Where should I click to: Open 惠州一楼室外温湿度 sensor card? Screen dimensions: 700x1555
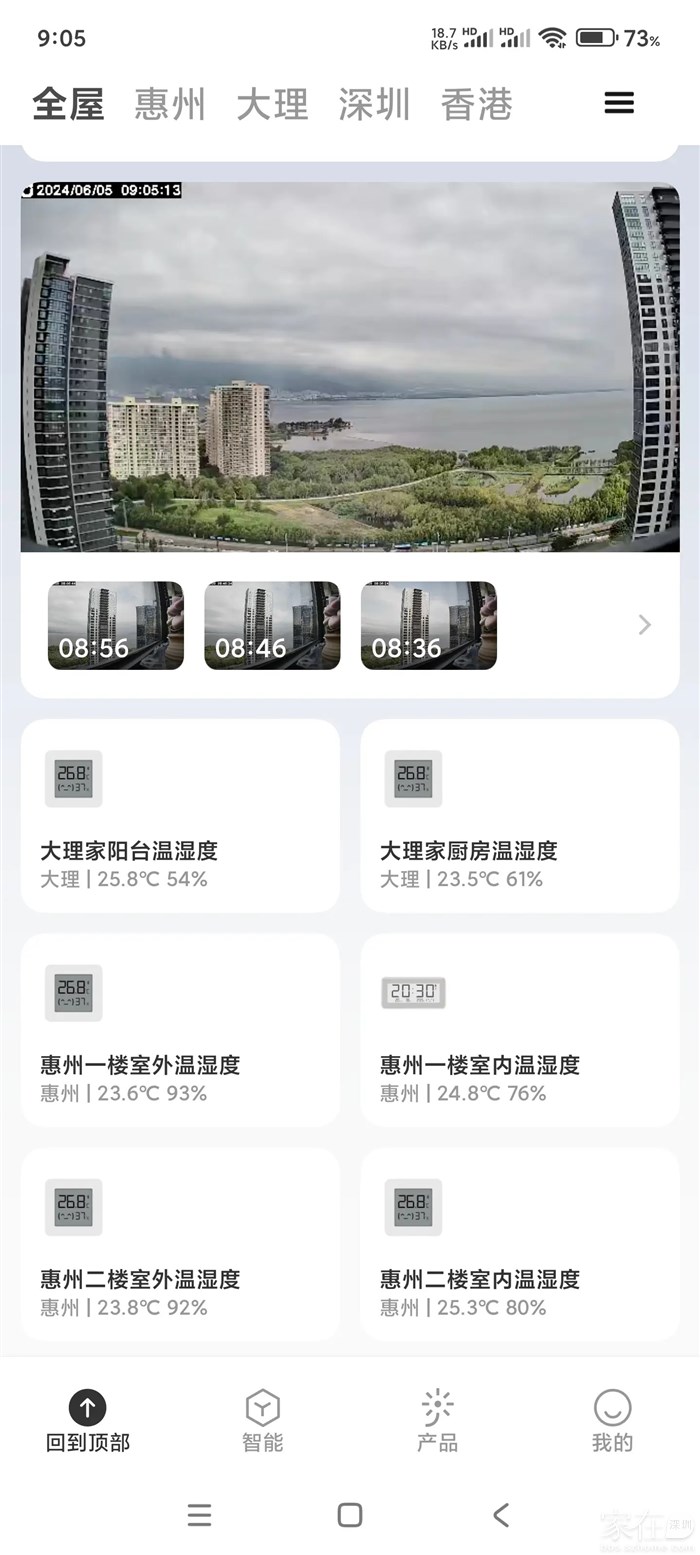[x=180, y=1030]
